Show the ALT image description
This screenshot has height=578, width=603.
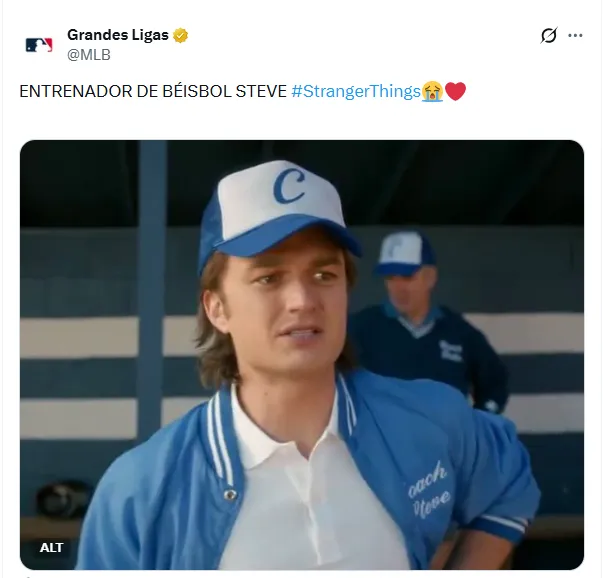coord(52,547)
